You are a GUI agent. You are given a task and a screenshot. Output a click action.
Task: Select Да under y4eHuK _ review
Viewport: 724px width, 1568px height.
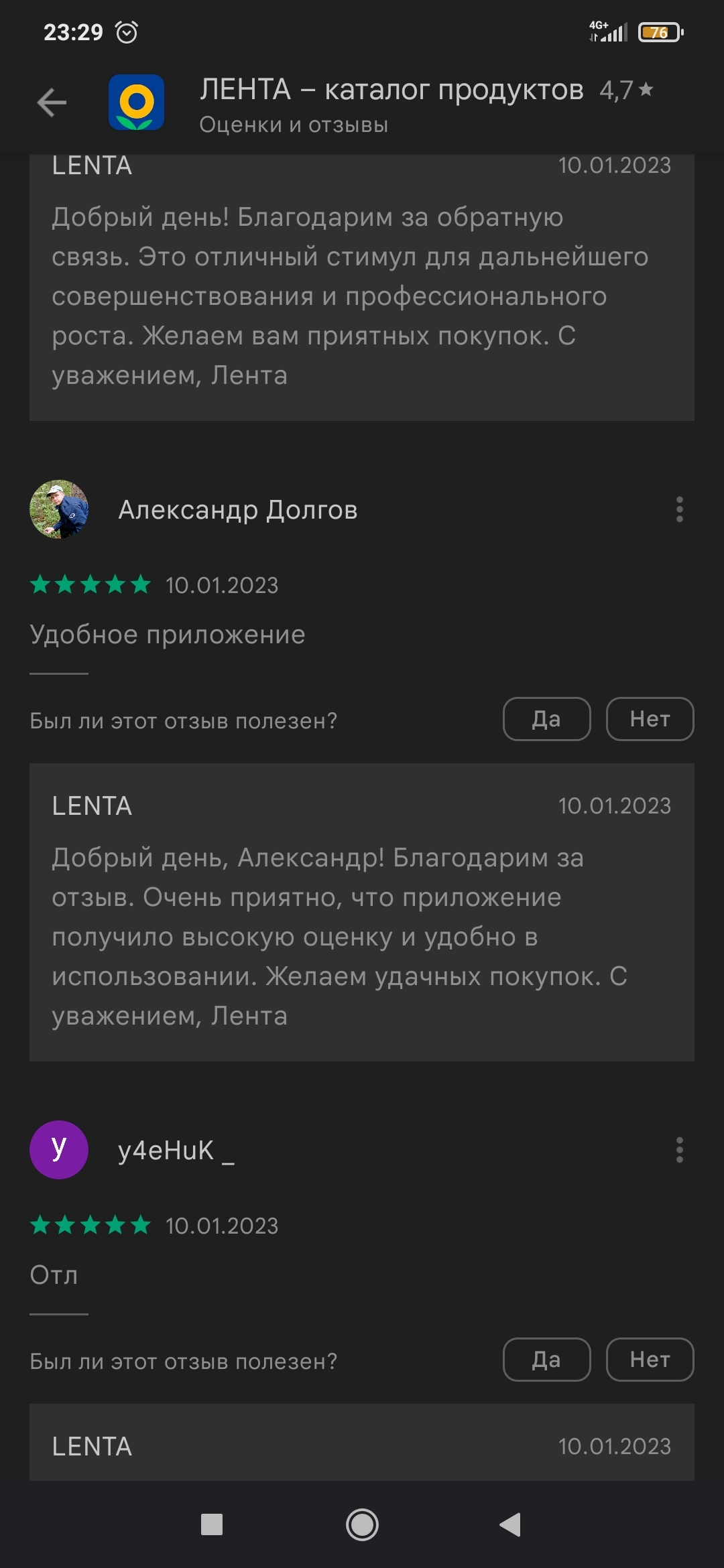tap(546, 1360)
